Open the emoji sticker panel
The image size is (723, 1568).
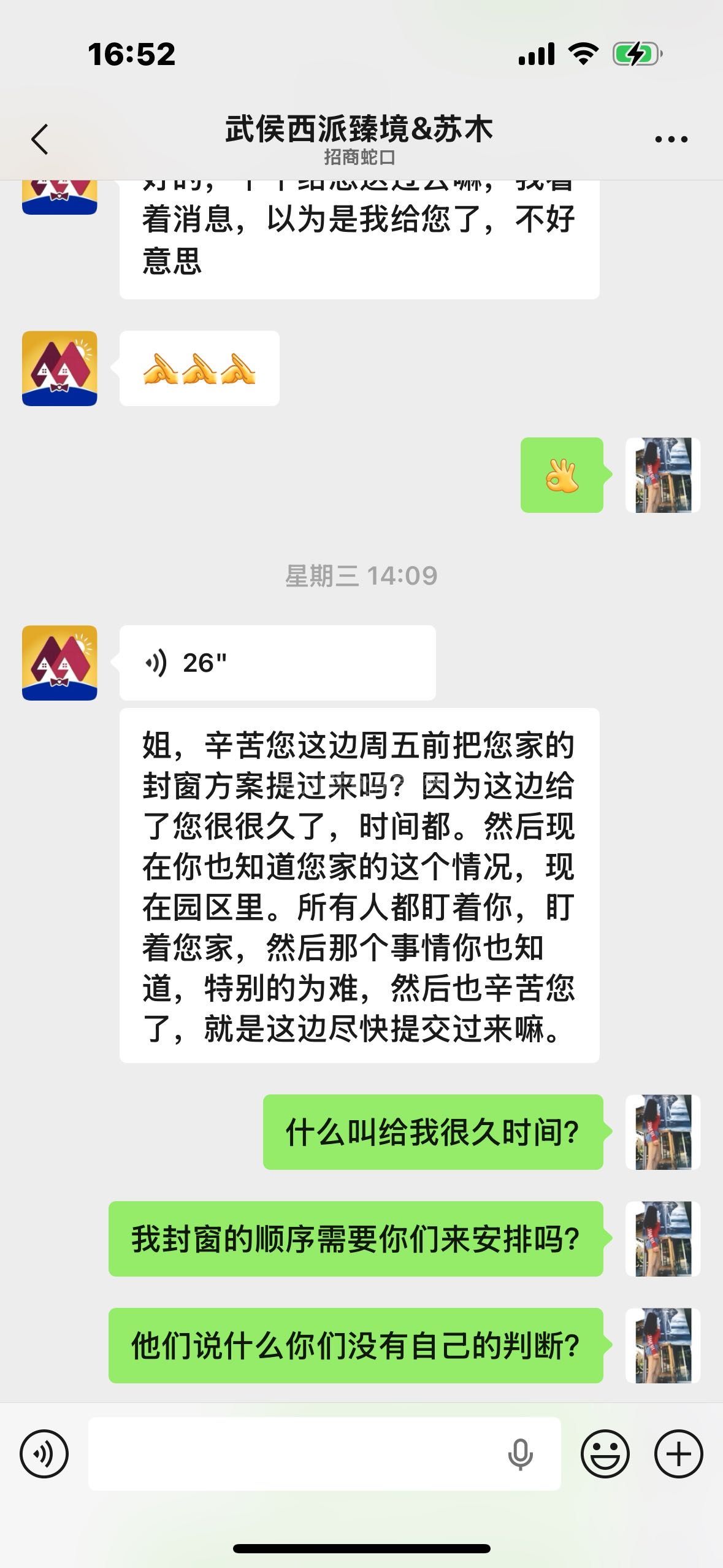pos(605,1453)
